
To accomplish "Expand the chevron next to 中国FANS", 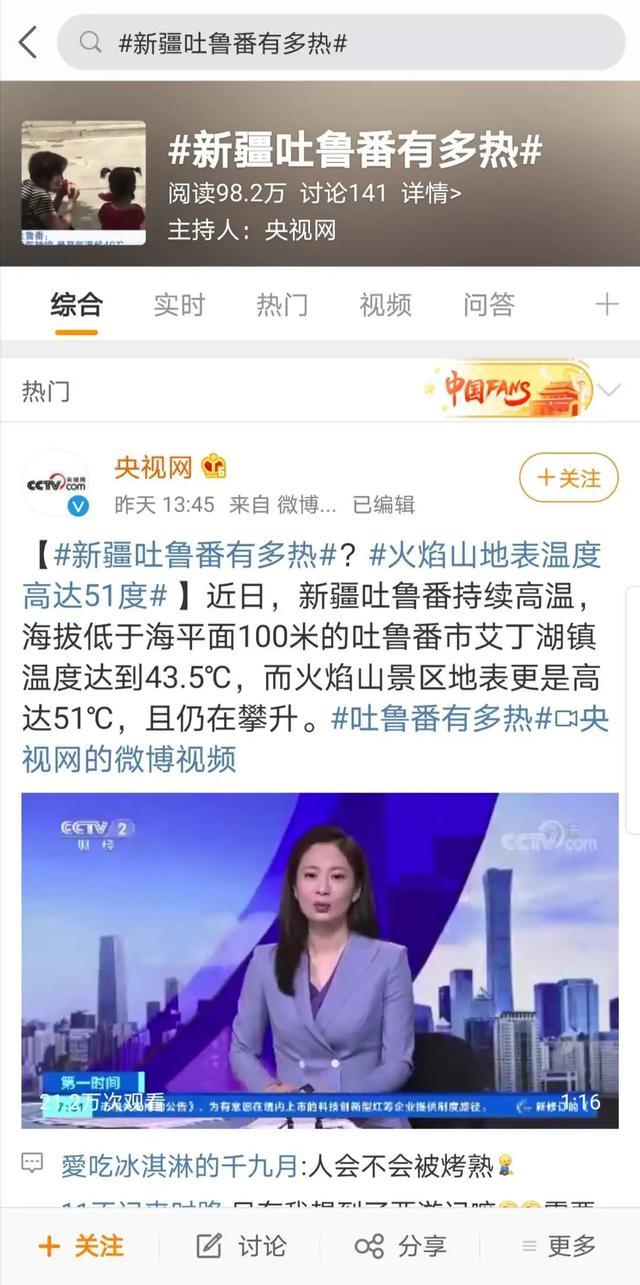I will 608,389.
